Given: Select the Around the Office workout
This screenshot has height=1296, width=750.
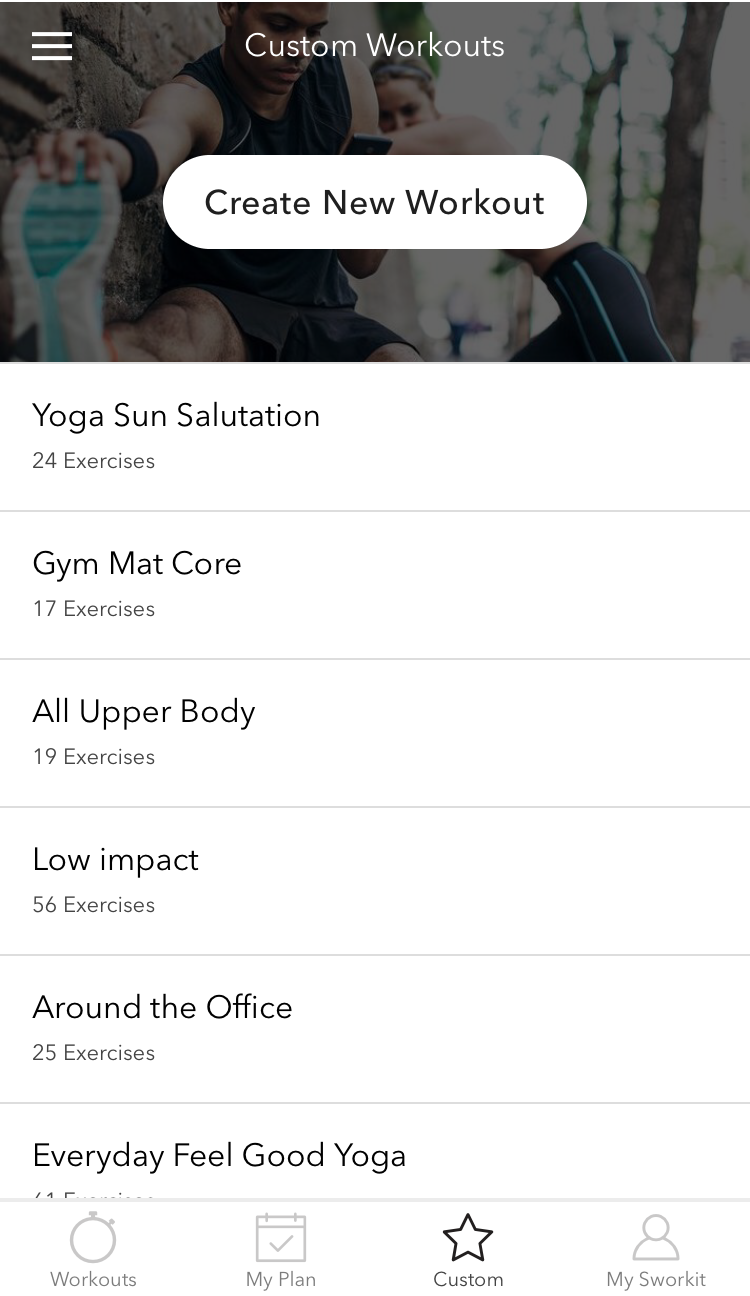Looking at the screenshot, I should pyautogui.click(x=374, y=1028).
